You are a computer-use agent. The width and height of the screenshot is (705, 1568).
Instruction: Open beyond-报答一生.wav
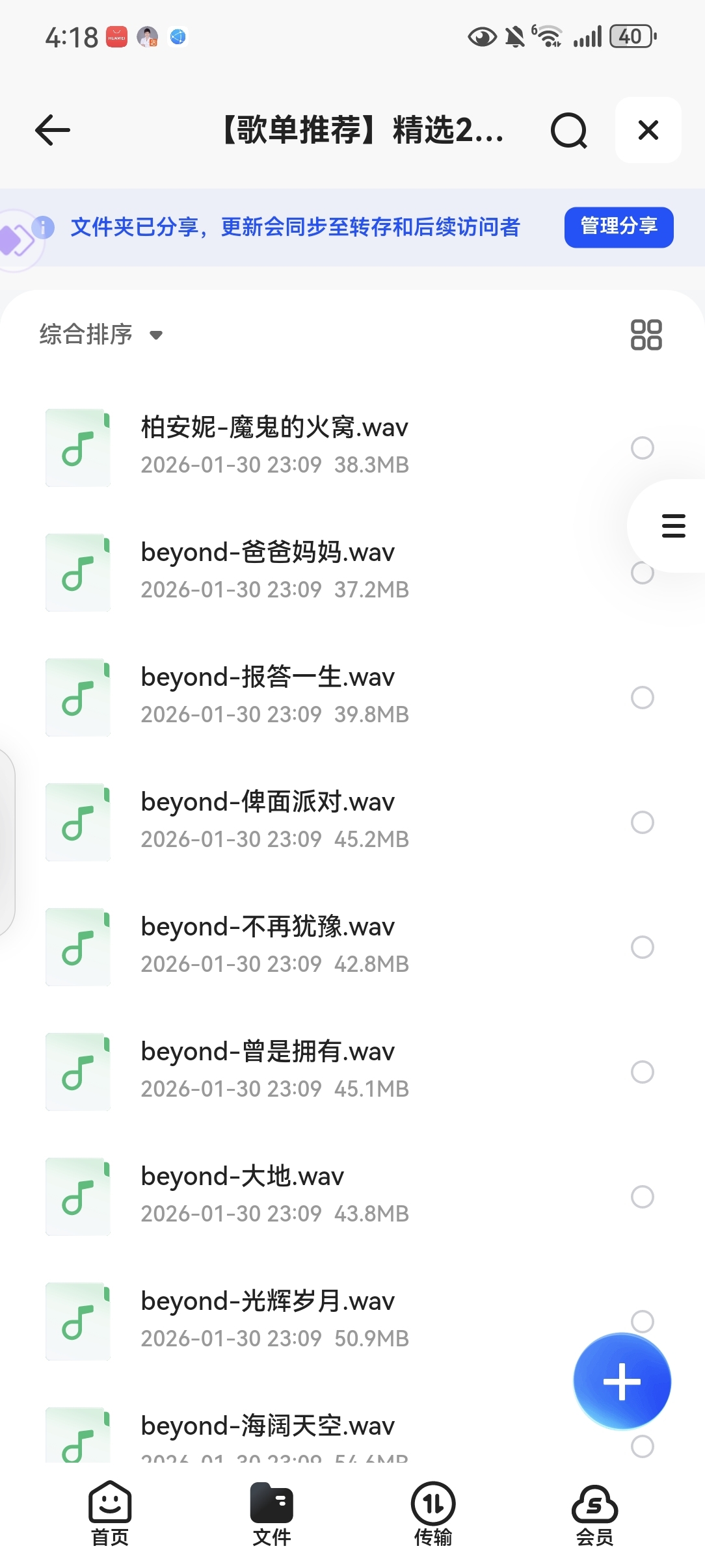[x=268, y=696]
